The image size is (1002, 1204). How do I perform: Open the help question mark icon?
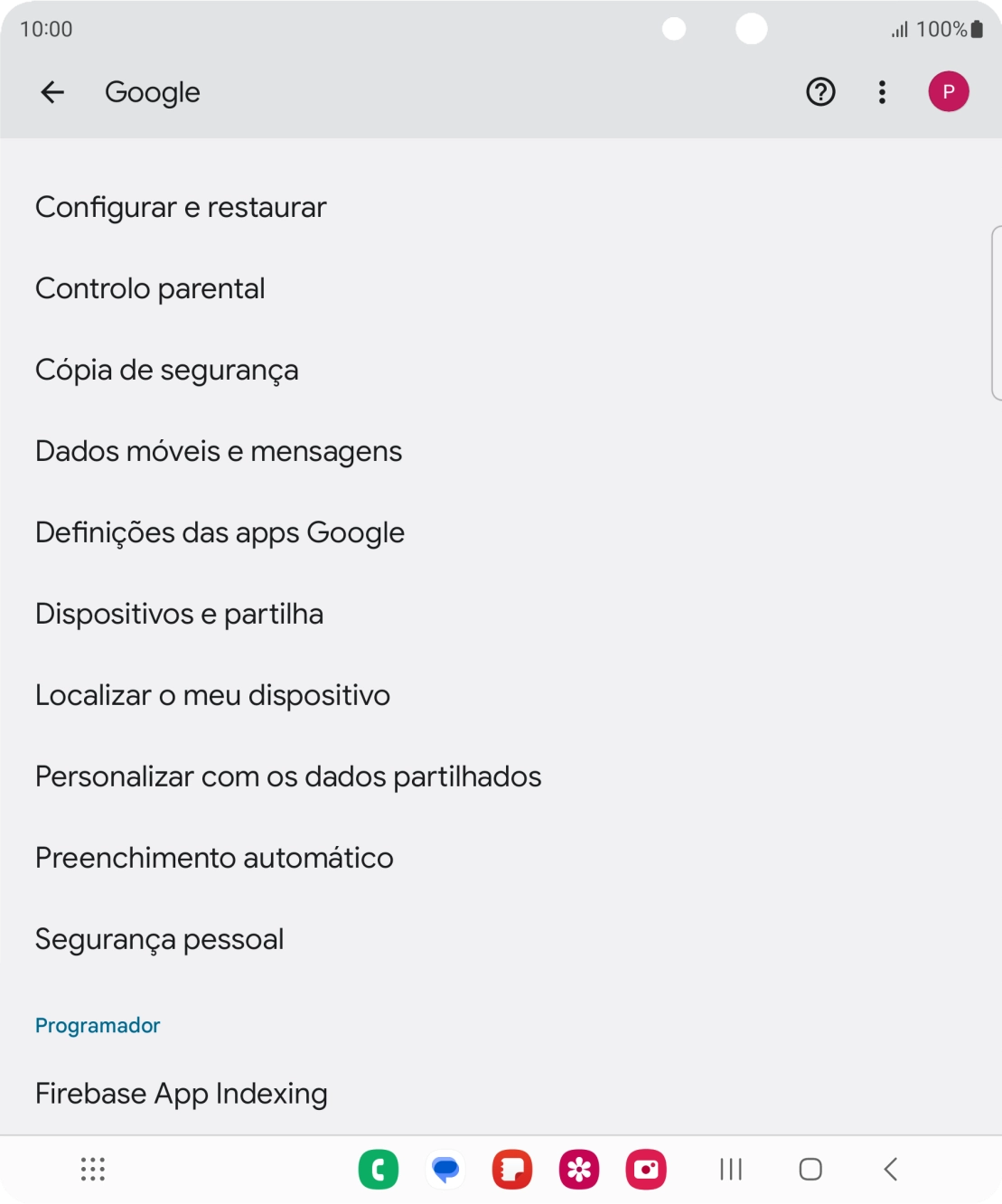(x=819, y=91)
